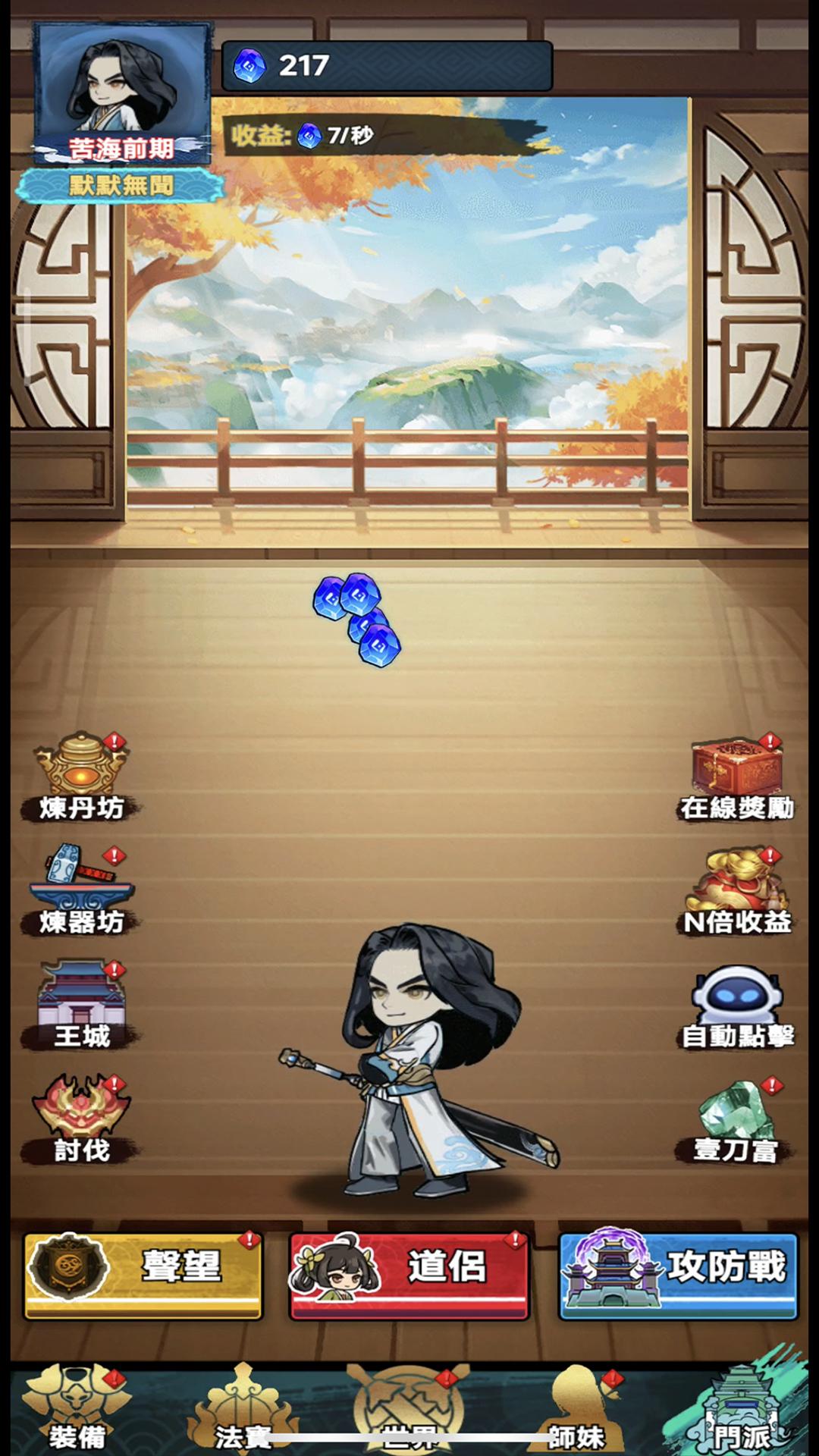Open 煉器坊 forging workshop
819x1456 pixels.
point(82,889)
